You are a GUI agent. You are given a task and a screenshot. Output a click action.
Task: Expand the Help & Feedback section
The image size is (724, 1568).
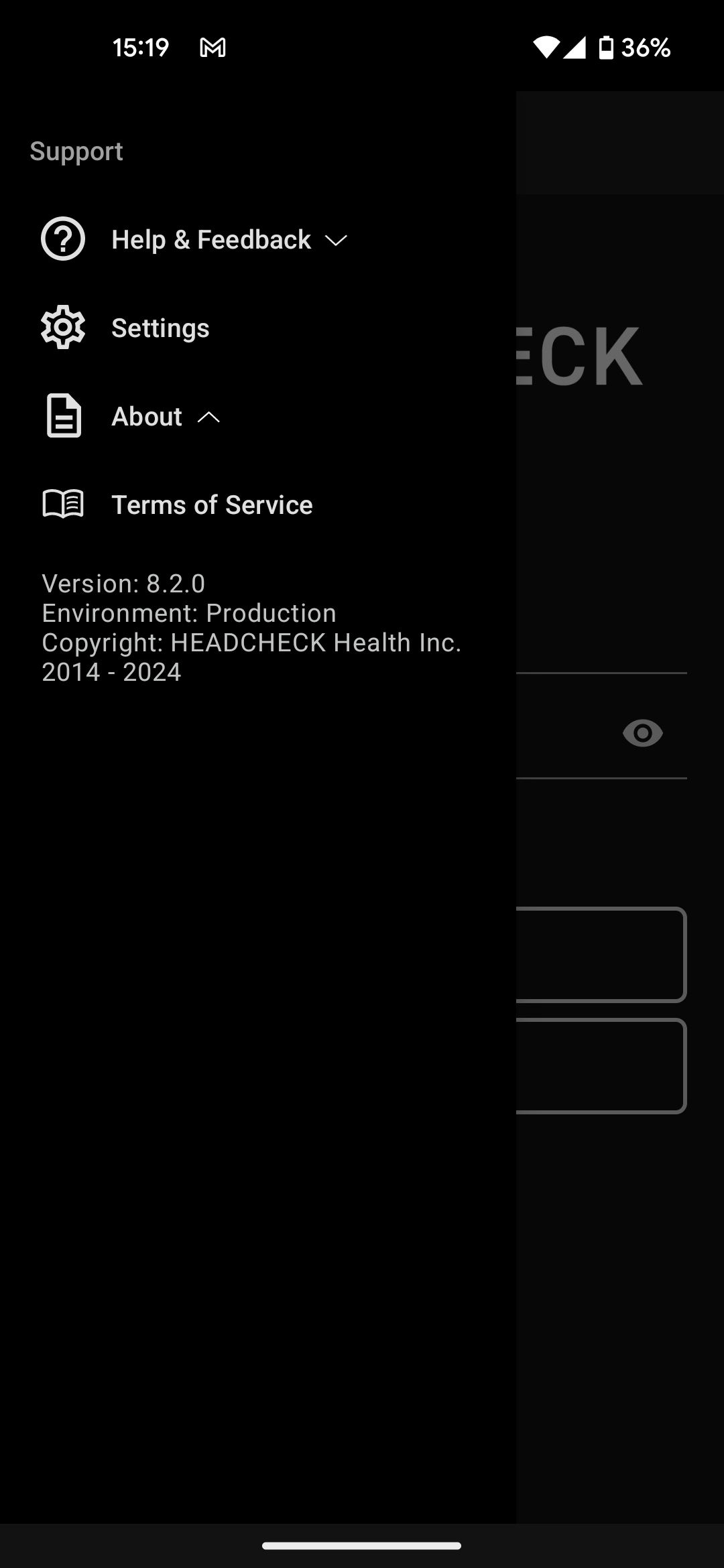point(258,240)
